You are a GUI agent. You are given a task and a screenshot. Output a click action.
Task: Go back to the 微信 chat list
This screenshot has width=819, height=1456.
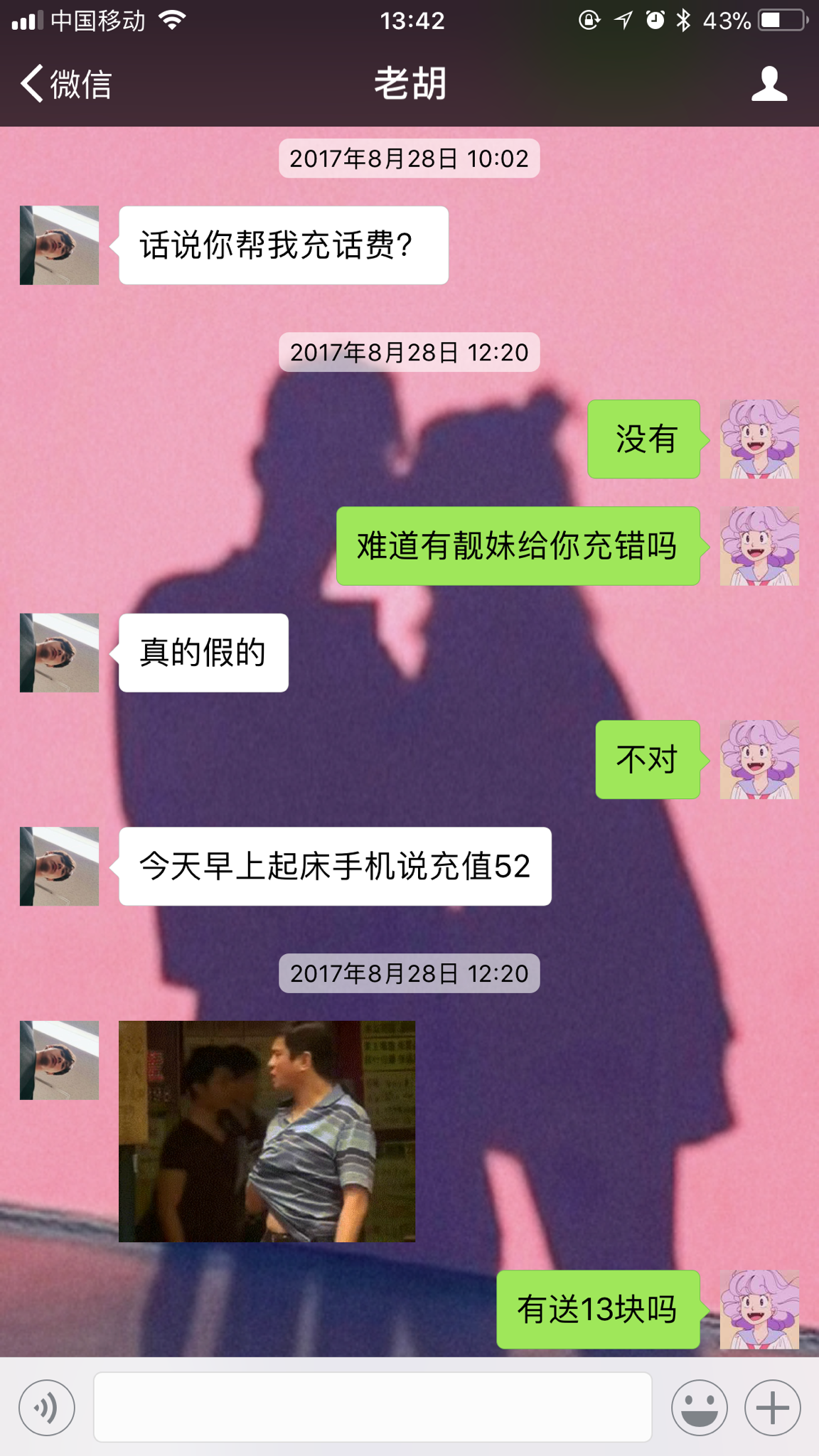(66, 84)
